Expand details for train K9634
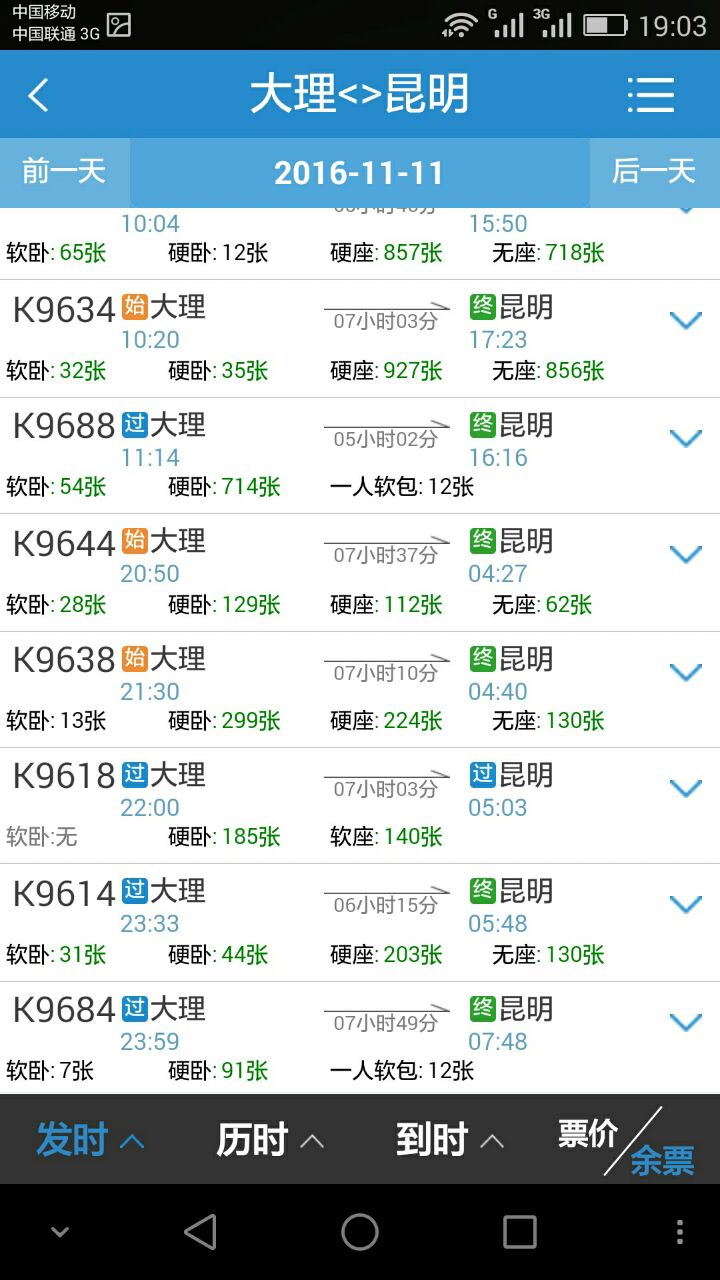The image size is (720, 1280). [685, 321]
